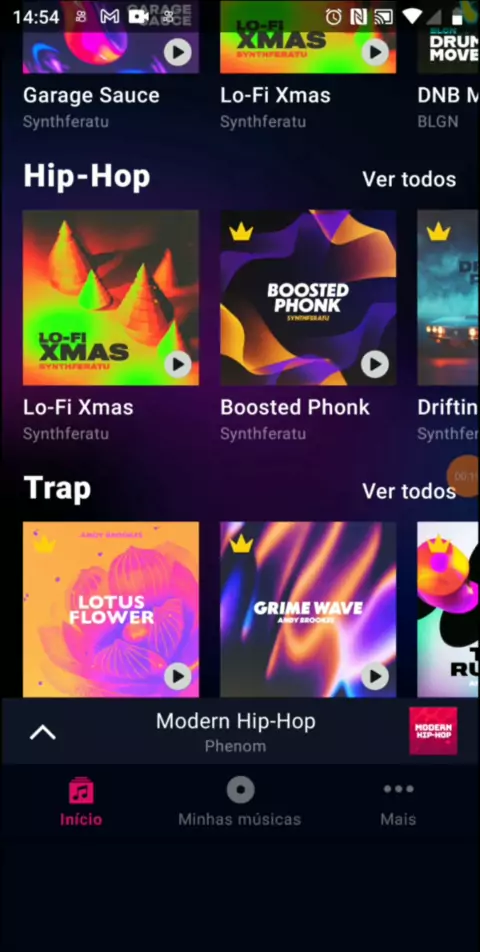Screen dimensions: 480x952
Task: Switch to Minhas músicas tab
Action: pyautogui.click(x=240, y=802)
